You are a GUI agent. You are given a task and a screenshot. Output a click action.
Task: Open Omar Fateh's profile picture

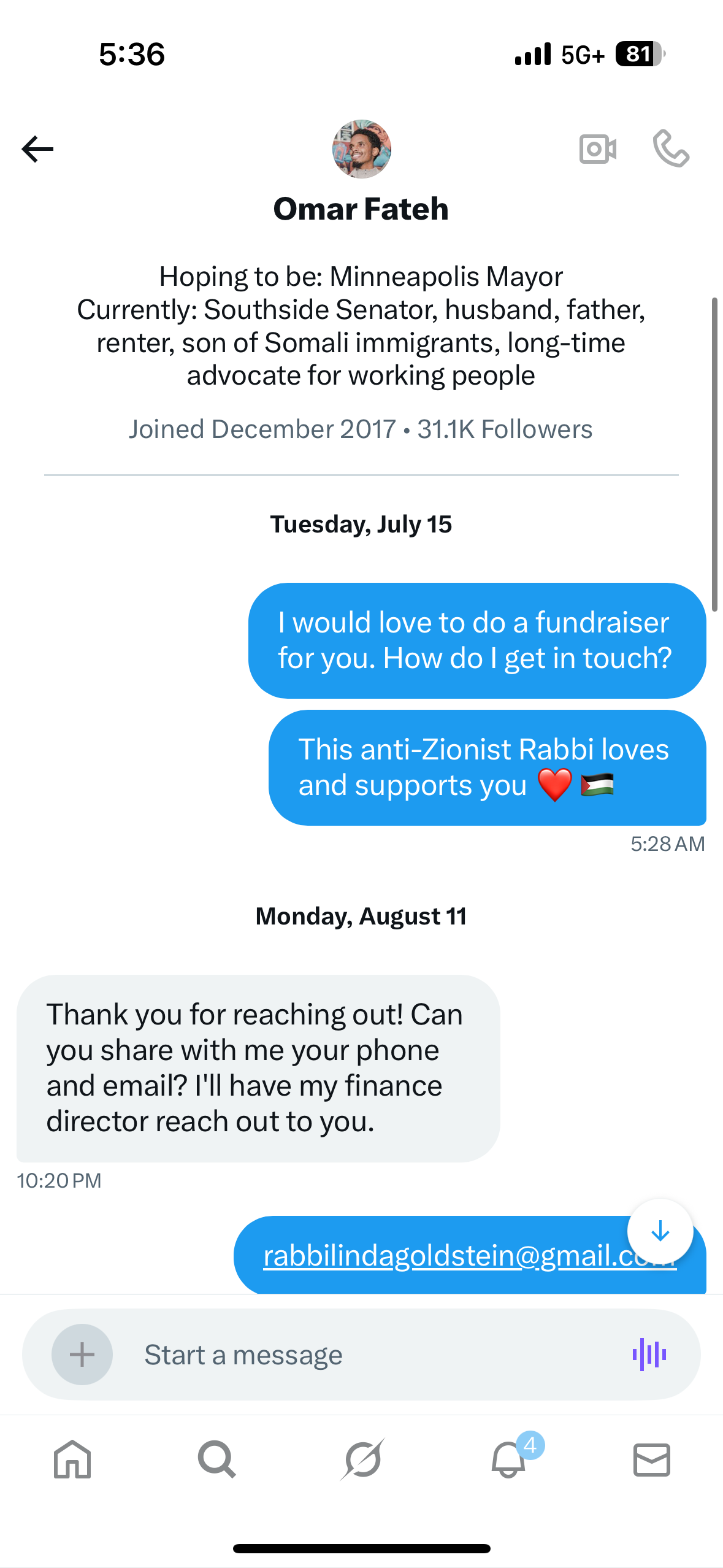pos(361,149)
